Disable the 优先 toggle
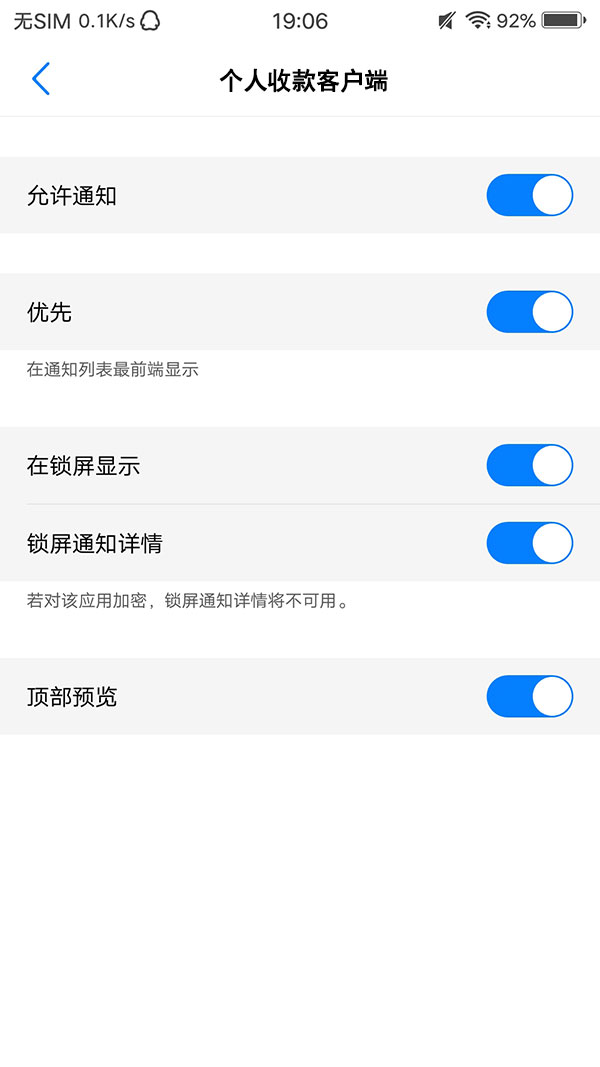 [529, 312]
